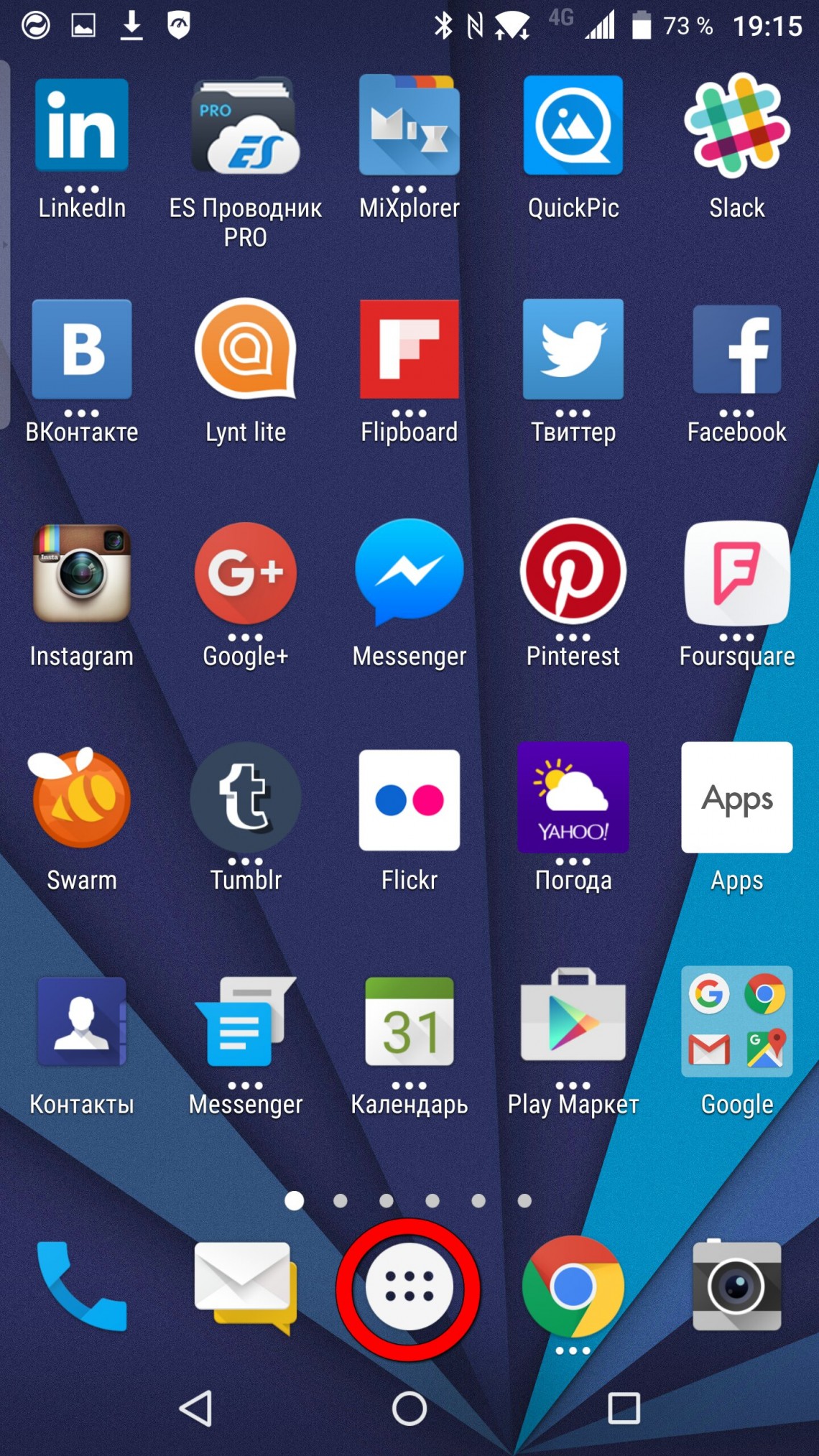This screenshot has width=819, height=1456.
Task: Launch the LinkedIn app
Action: pyautogui.click(x=82, y=126)
